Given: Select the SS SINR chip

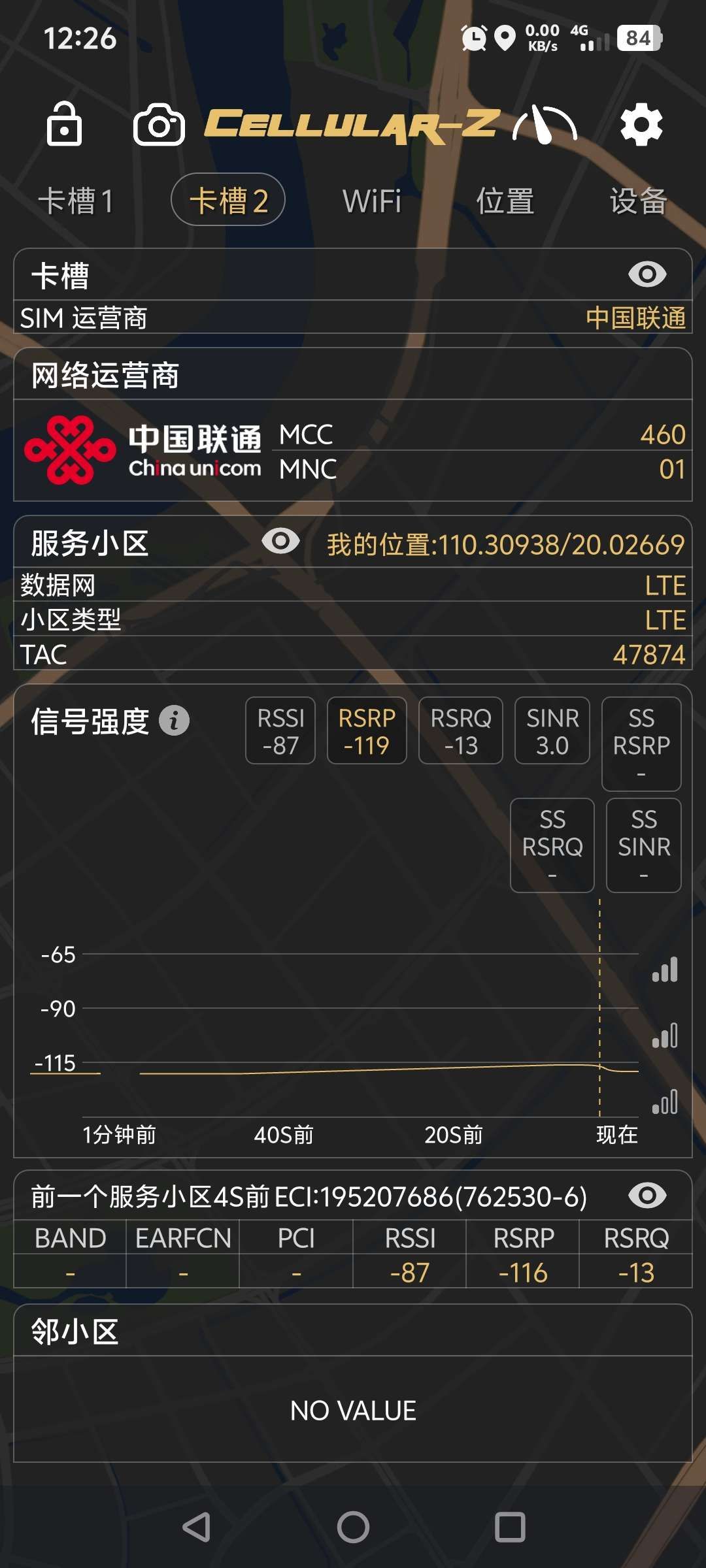Looking at the screenshot, I should [644, 845].
